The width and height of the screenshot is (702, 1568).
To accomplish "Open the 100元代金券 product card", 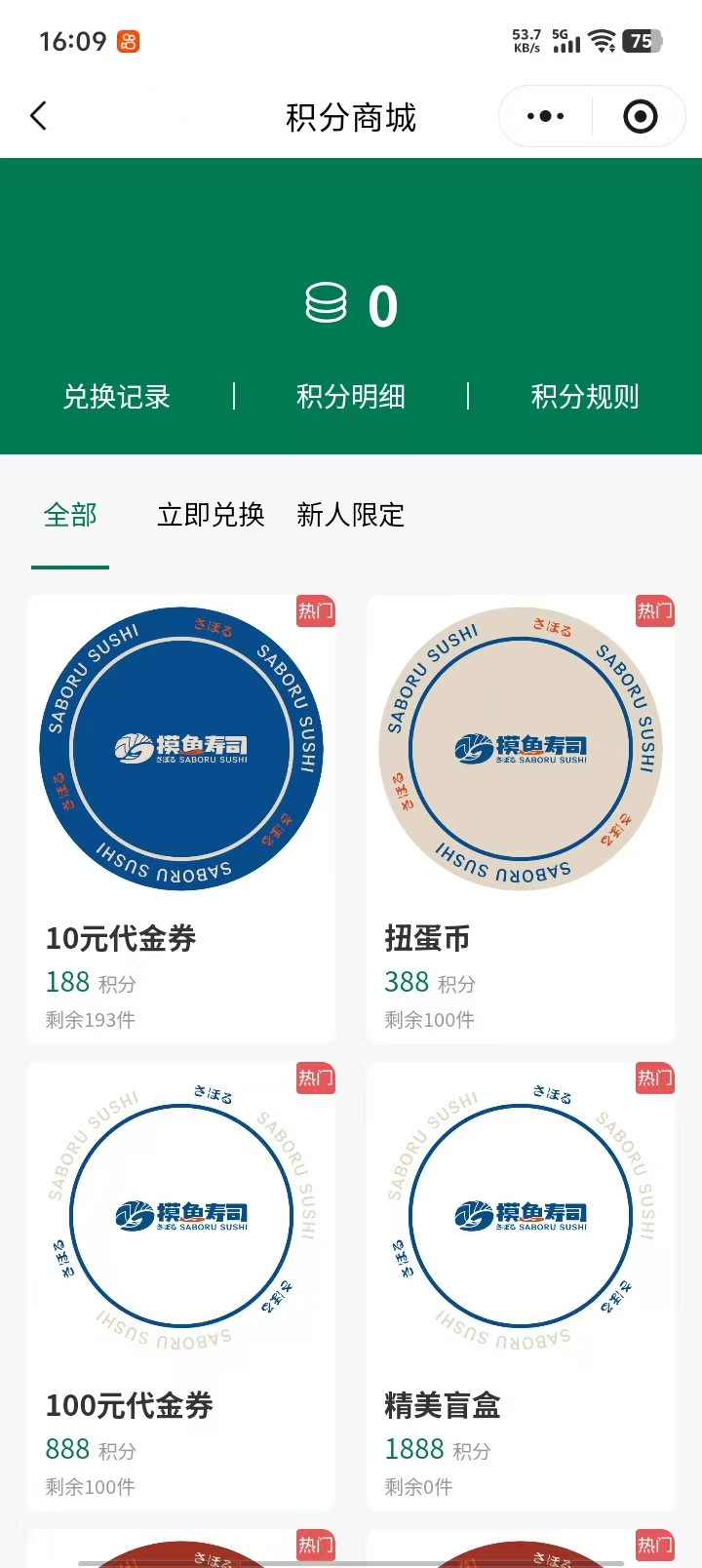I will click(181, 1285).
